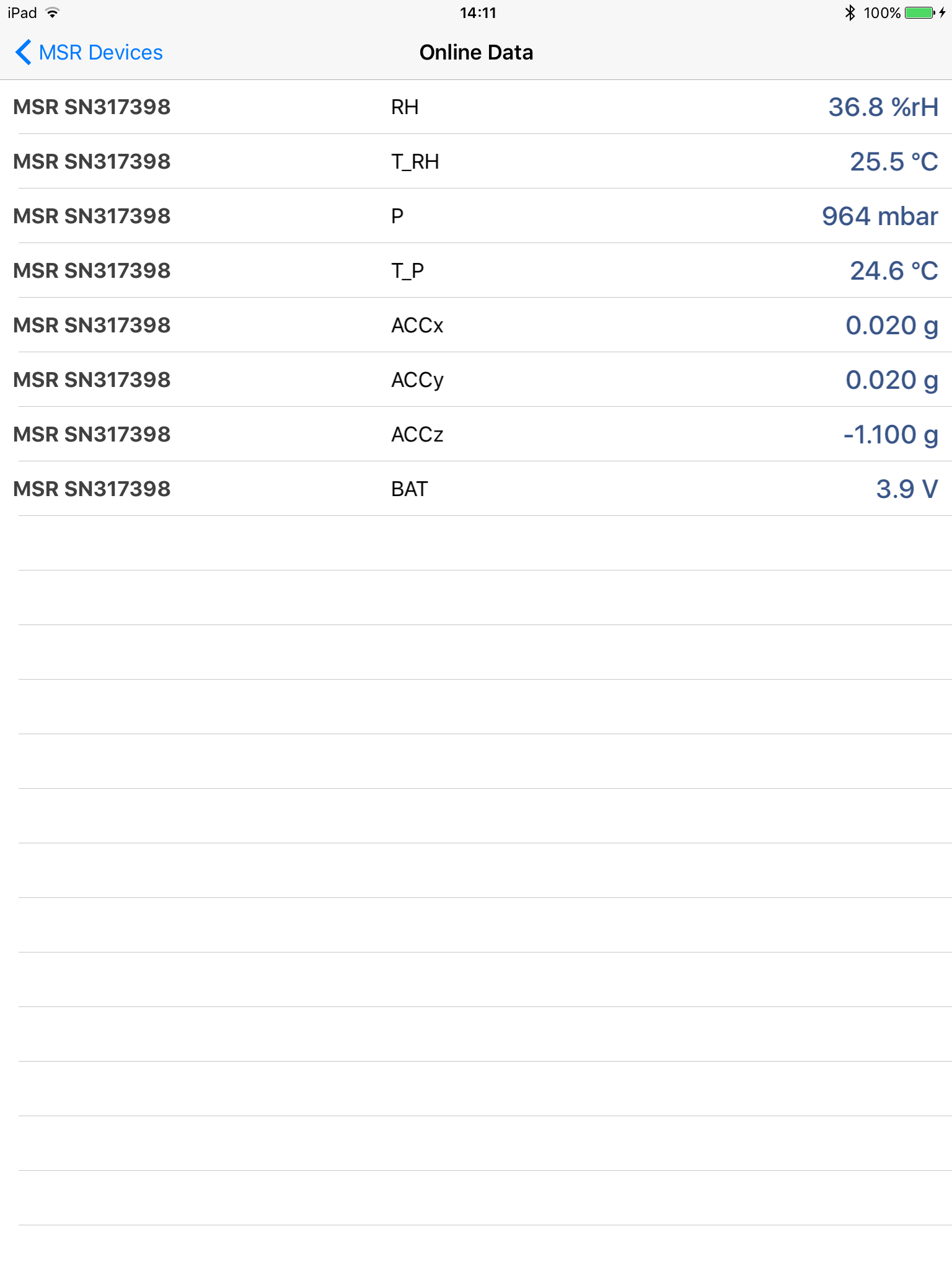Tap the Bluetooth icon in status bar
Viewport: 952px width, 1270px height.
[x=850, y=12]
